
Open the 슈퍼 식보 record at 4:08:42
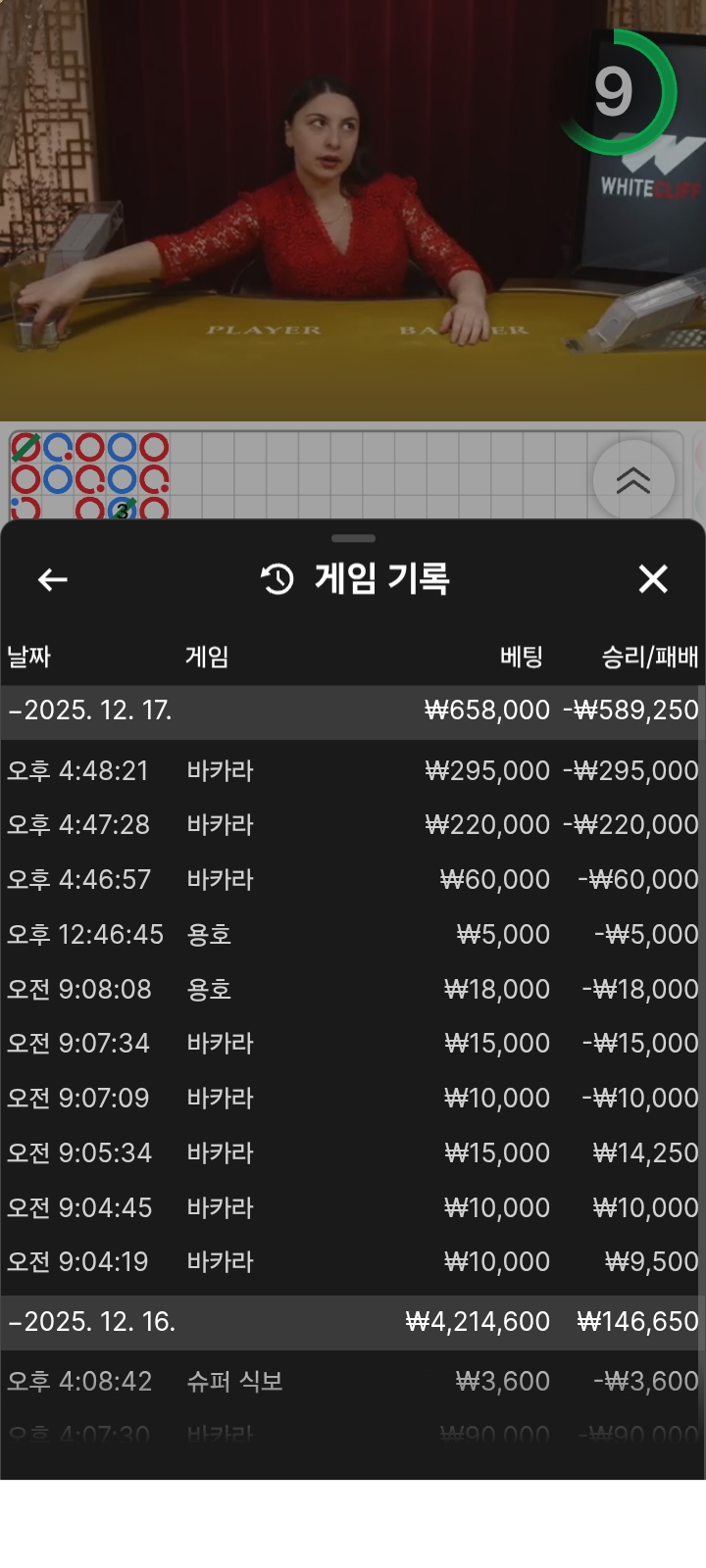click(x=353, y=1381)
